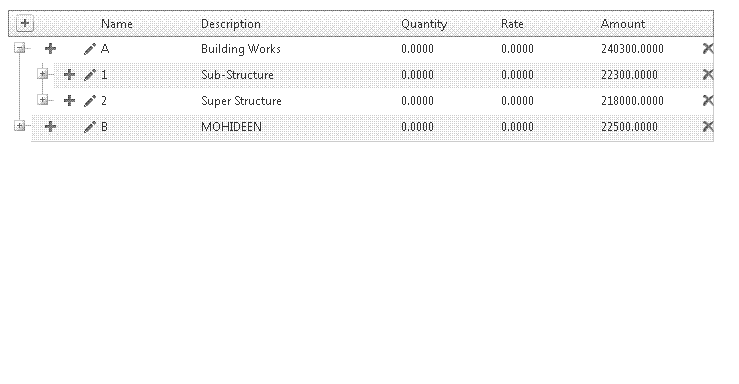Image resolution: width=739 pixels, height=384 pixels.
Task: Expand the MOHIDEEN tree node
Action: (x=19, y=126)
